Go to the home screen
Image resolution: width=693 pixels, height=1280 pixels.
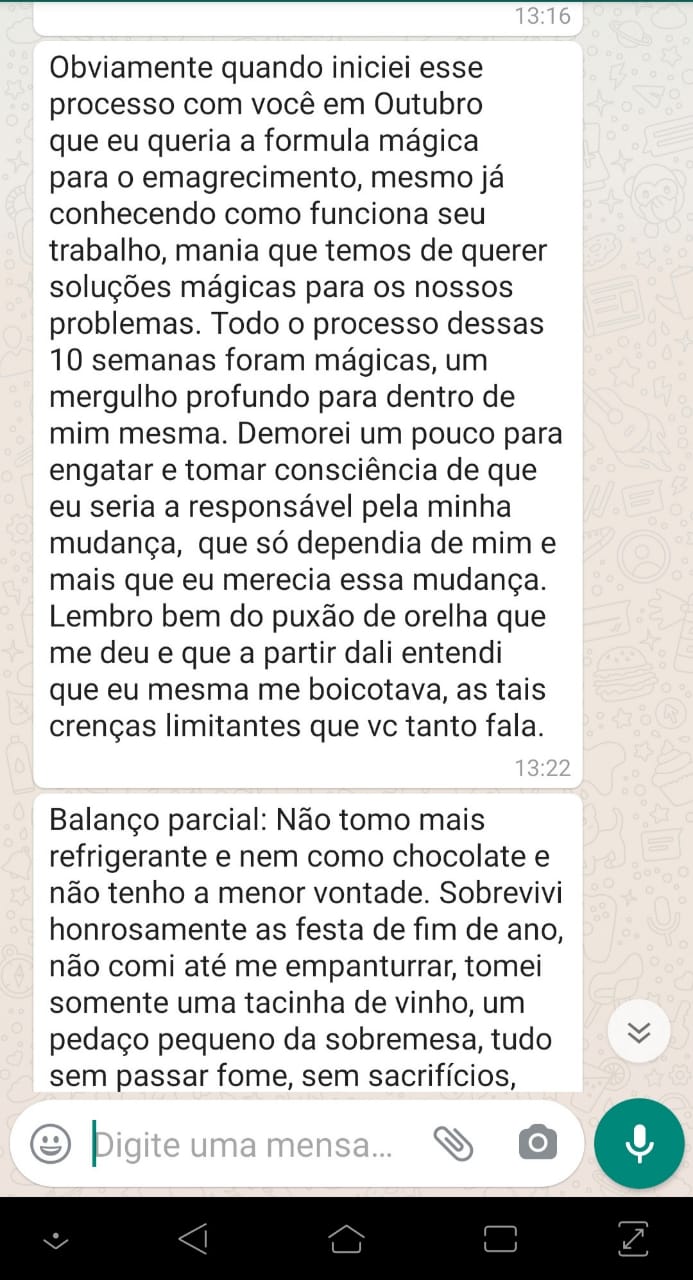(x=346, y=1239)
